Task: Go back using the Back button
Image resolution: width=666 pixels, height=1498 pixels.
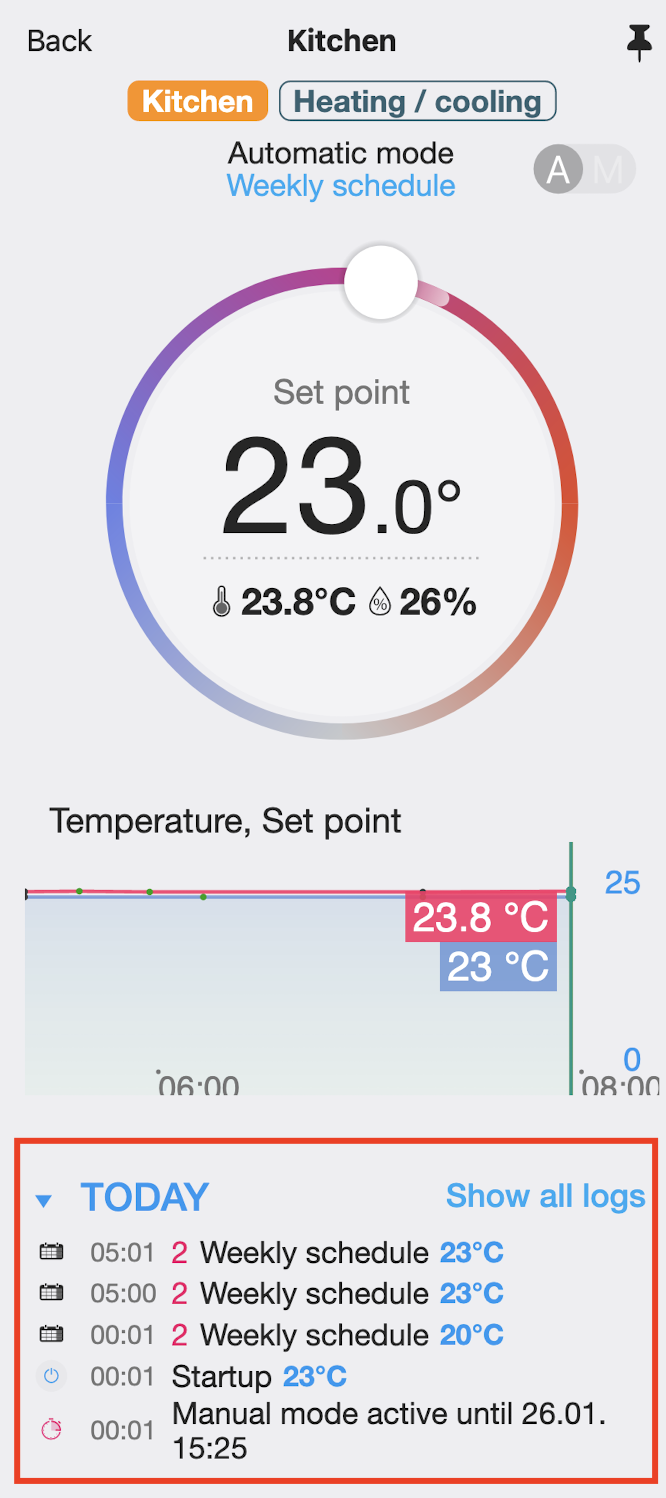Action: click(x=59, y=41)
